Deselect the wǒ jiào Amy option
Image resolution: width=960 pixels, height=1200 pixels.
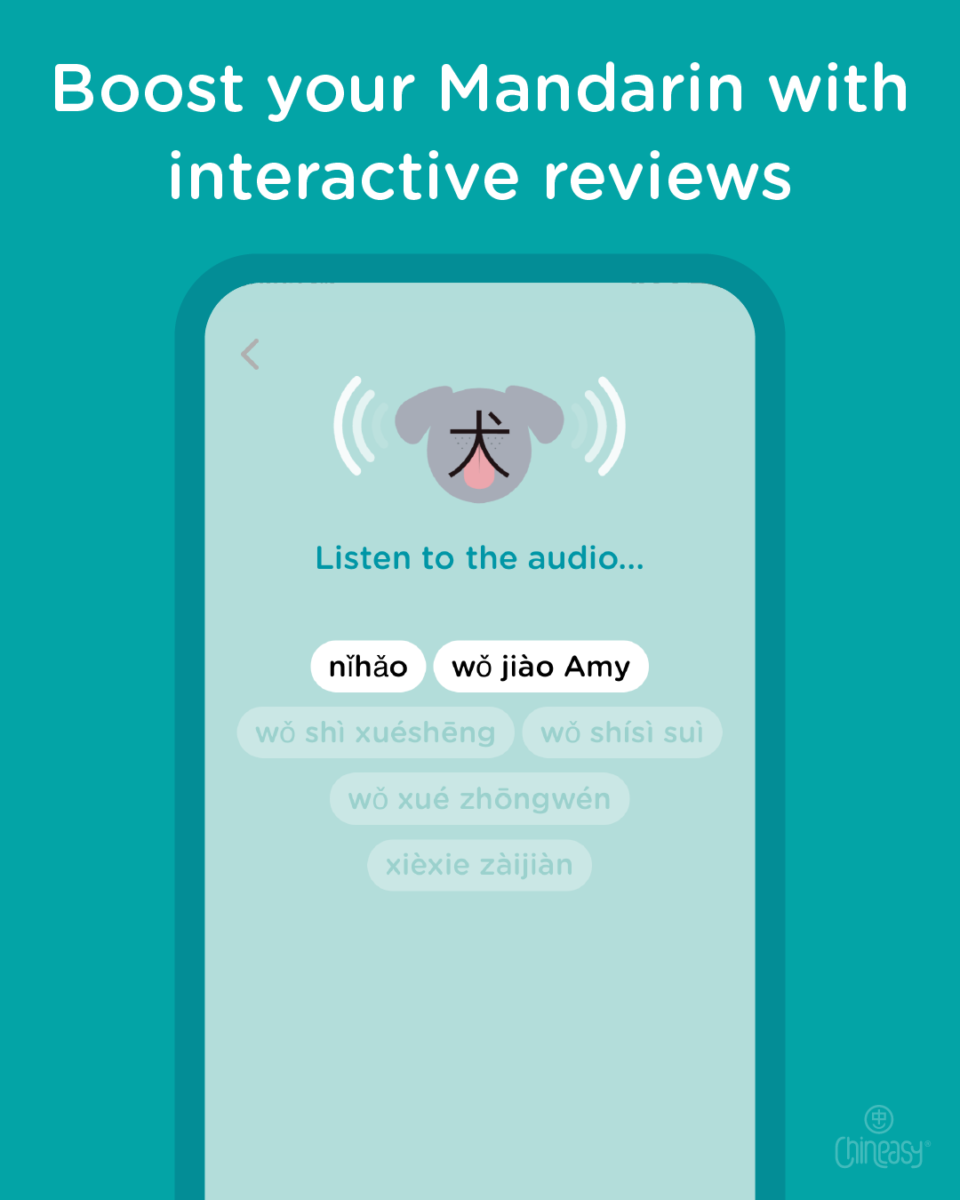pyautogui.click(x=541, y=666)
